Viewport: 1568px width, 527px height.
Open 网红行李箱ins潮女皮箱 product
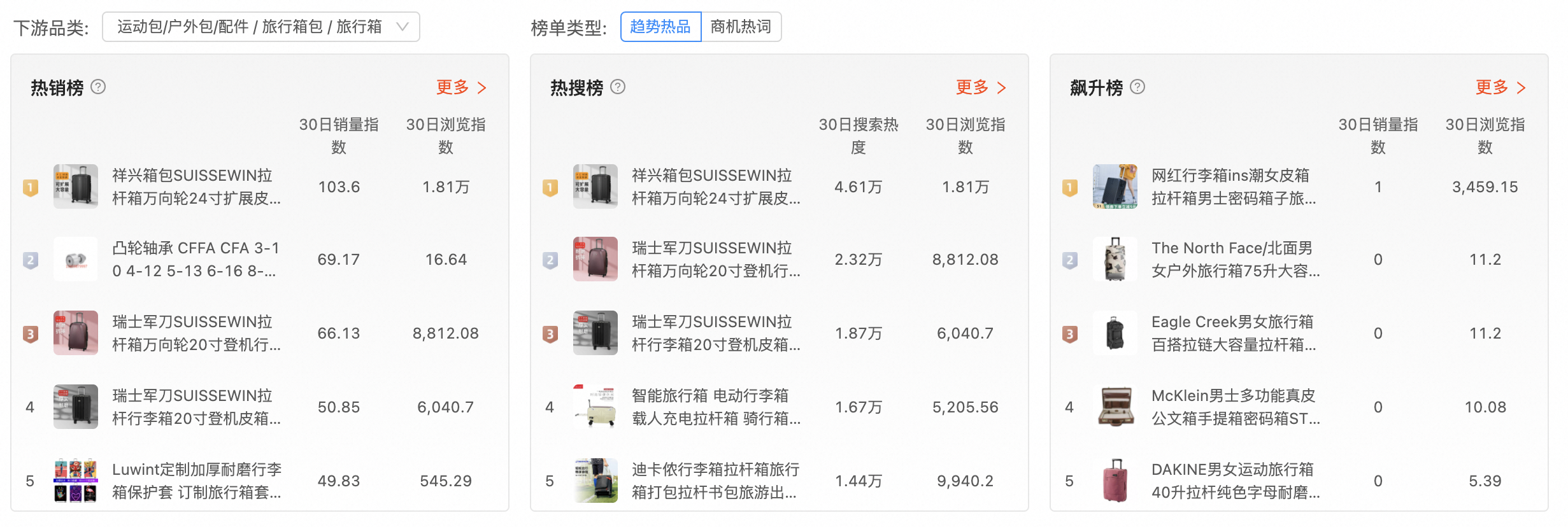coord(1234,187)
